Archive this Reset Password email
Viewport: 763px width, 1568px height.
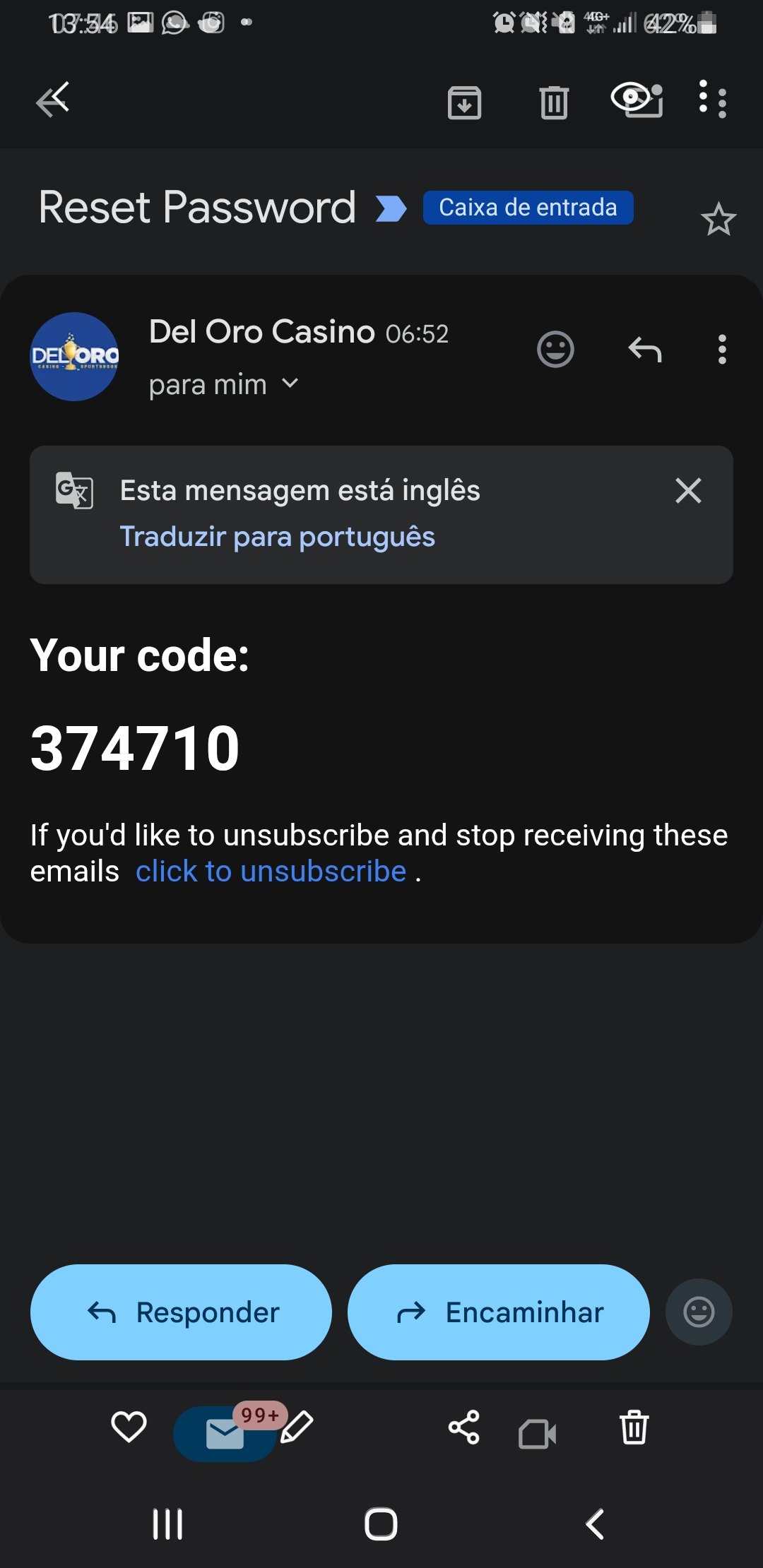coord(464,103)
